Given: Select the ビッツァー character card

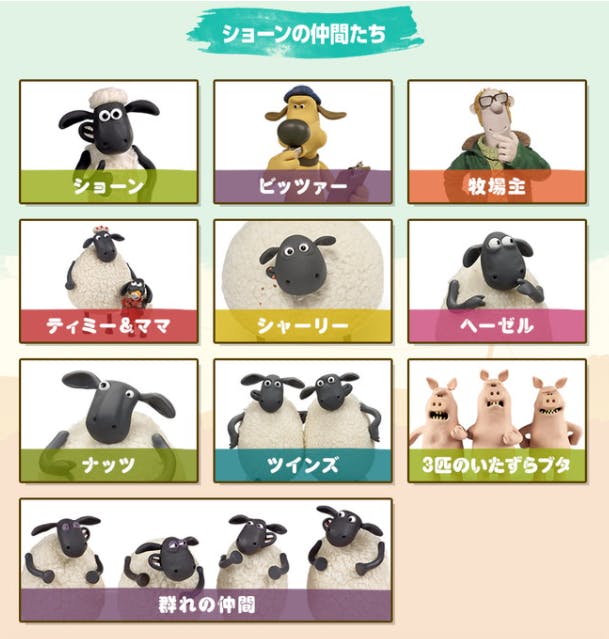Looking at the screenshot, I should click(x=303, y=142).
